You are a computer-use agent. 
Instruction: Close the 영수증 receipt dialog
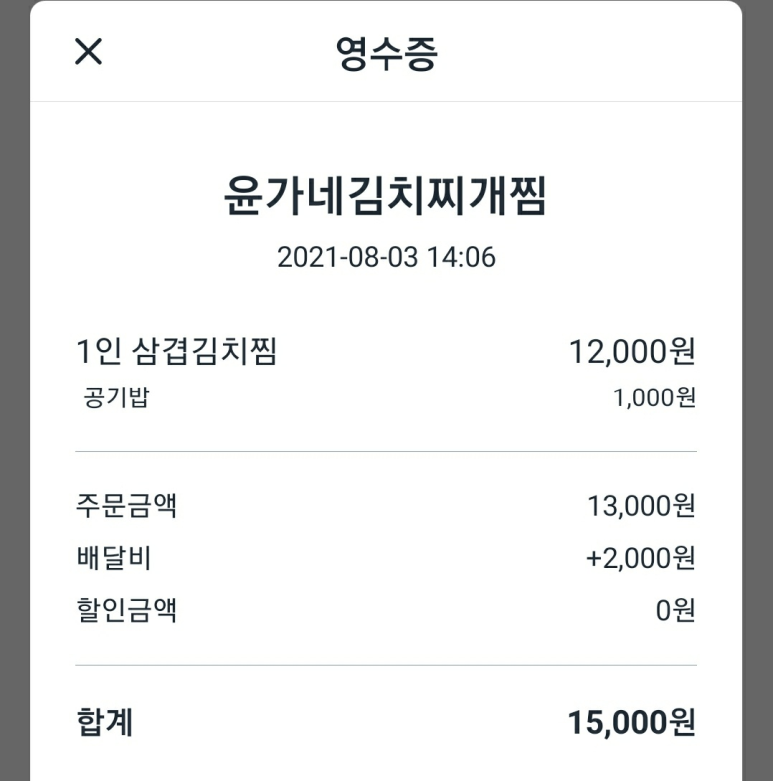click(x=88, y=52)
